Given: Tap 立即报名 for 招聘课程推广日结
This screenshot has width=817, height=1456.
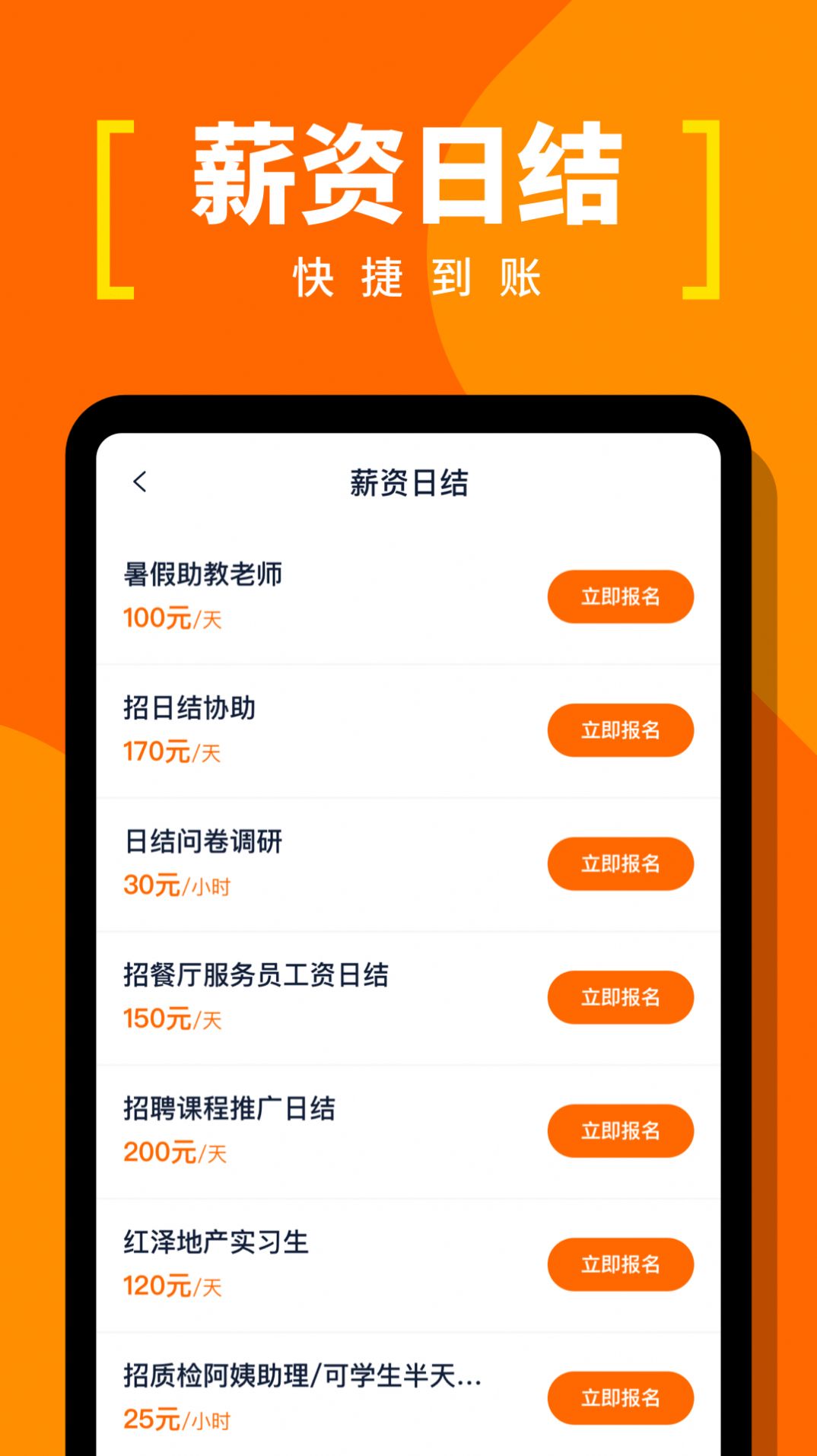Looking at the screenshot, I should click(620, 1131).
